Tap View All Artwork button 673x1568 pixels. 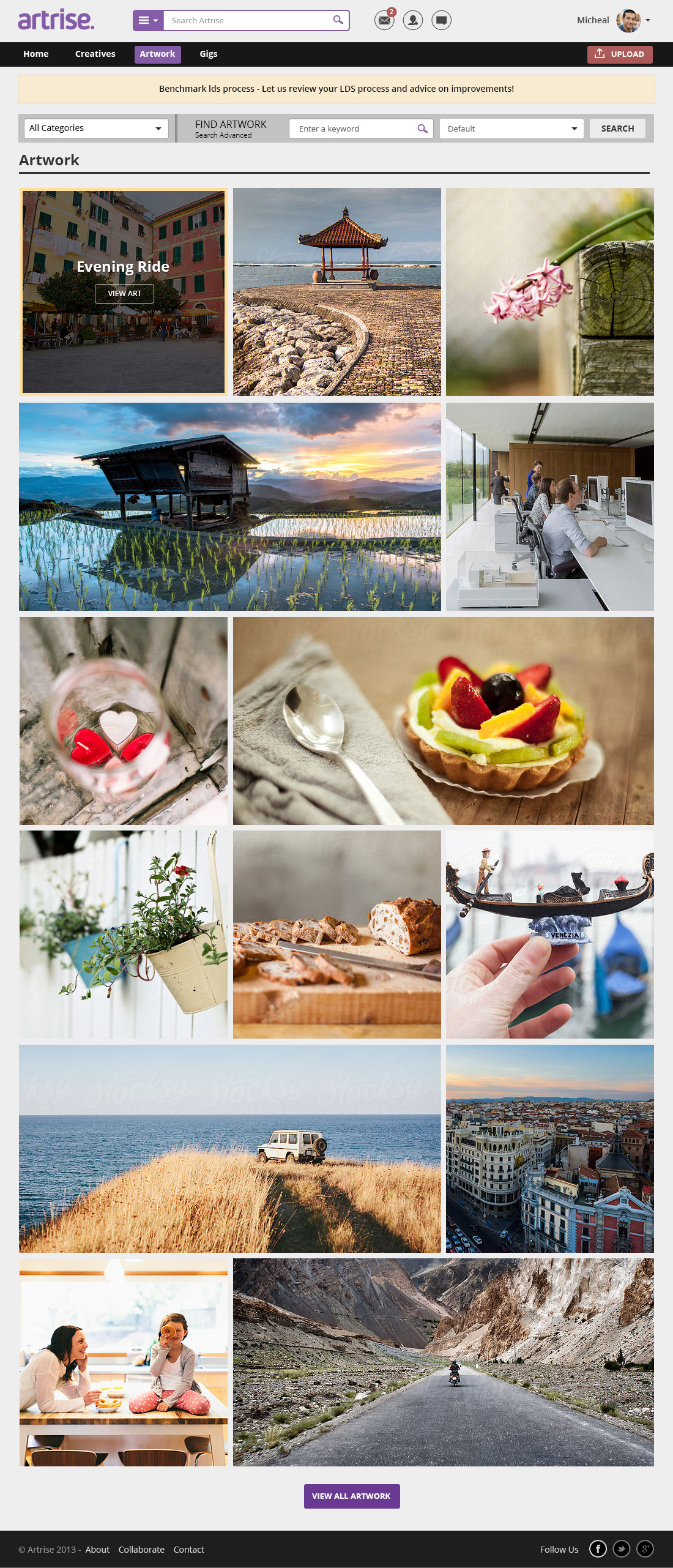(x=351, y=1496)
